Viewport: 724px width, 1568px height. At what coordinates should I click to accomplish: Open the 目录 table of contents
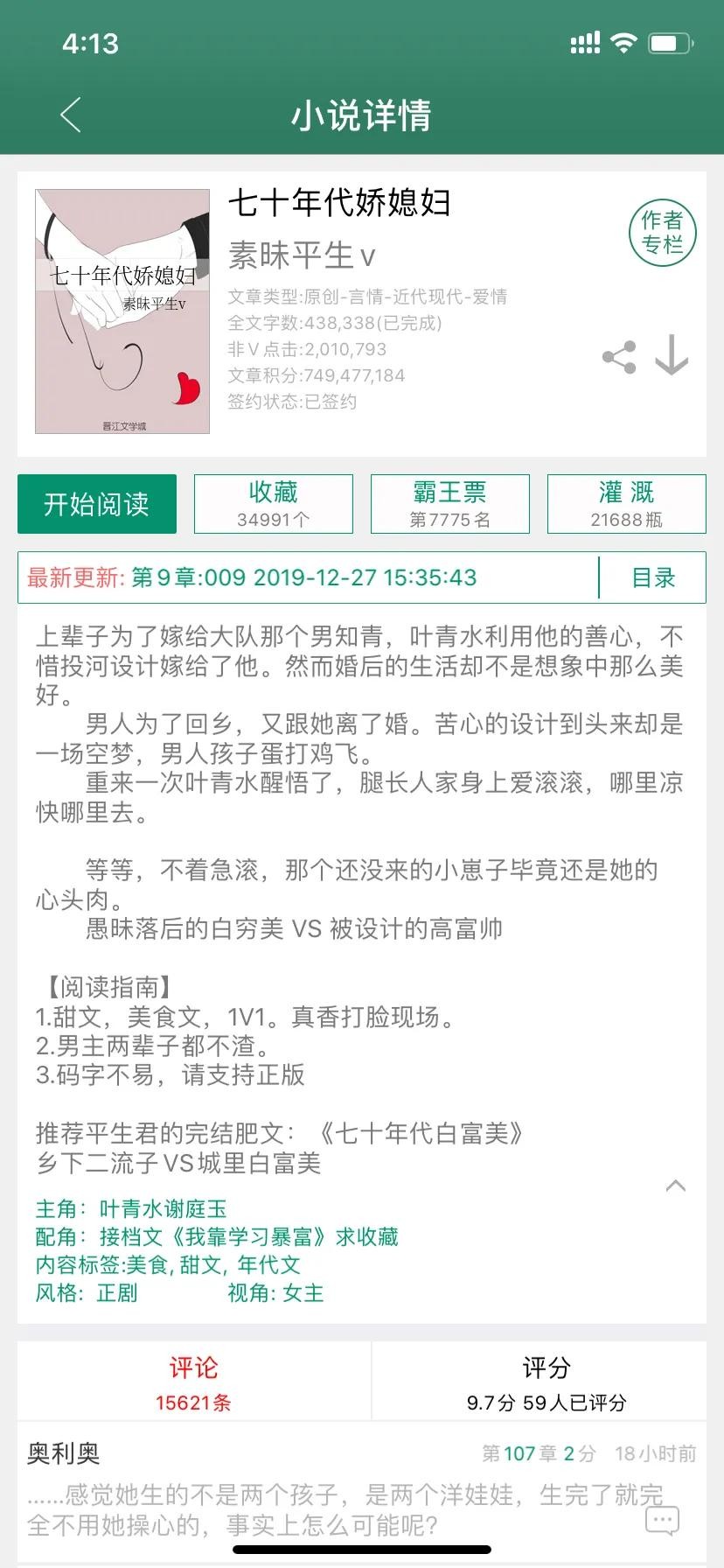[653, 577]
